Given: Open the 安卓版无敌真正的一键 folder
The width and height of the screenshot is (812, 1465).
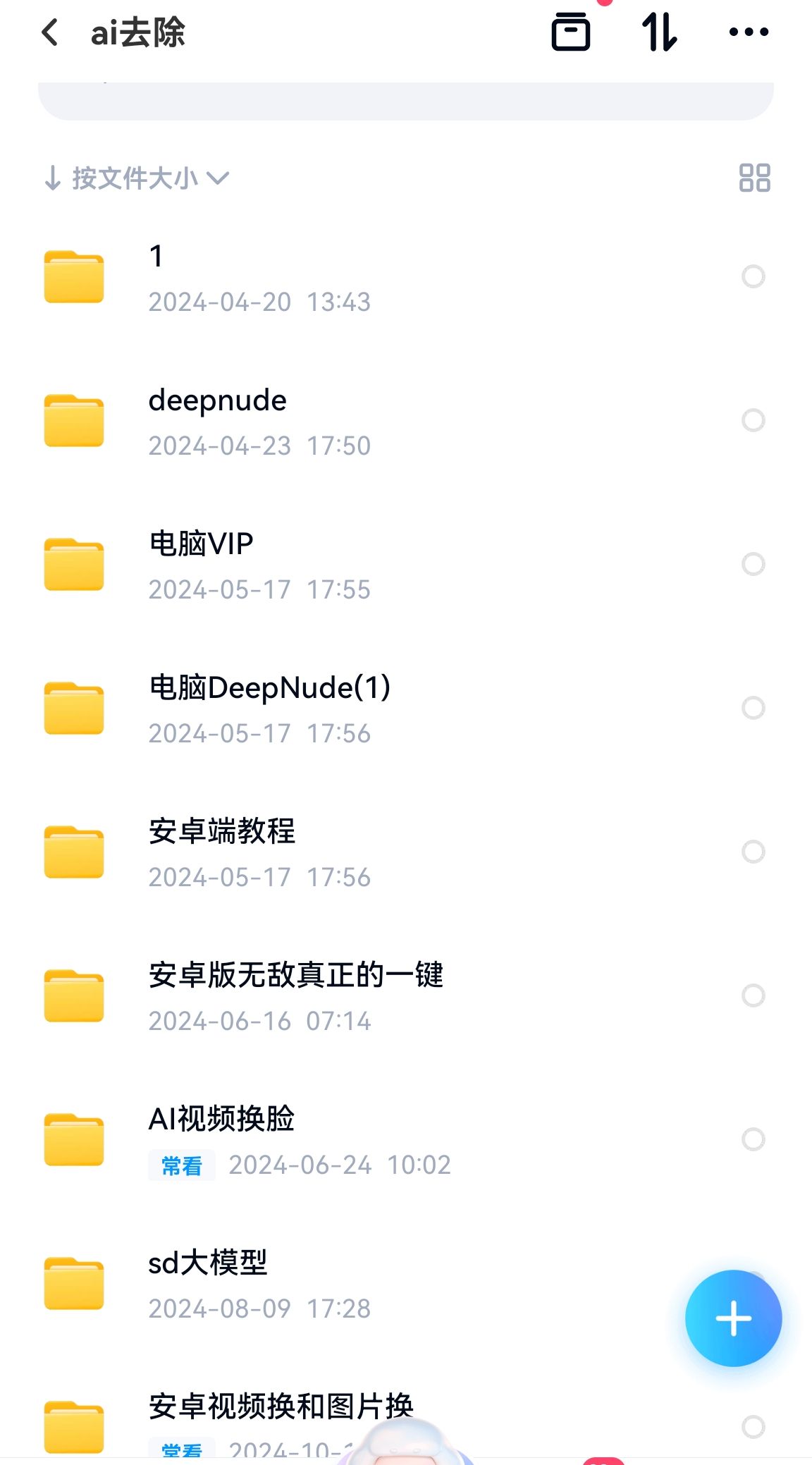Looking at the screenshot, I should pyautogui.click(x=296, y=997).
